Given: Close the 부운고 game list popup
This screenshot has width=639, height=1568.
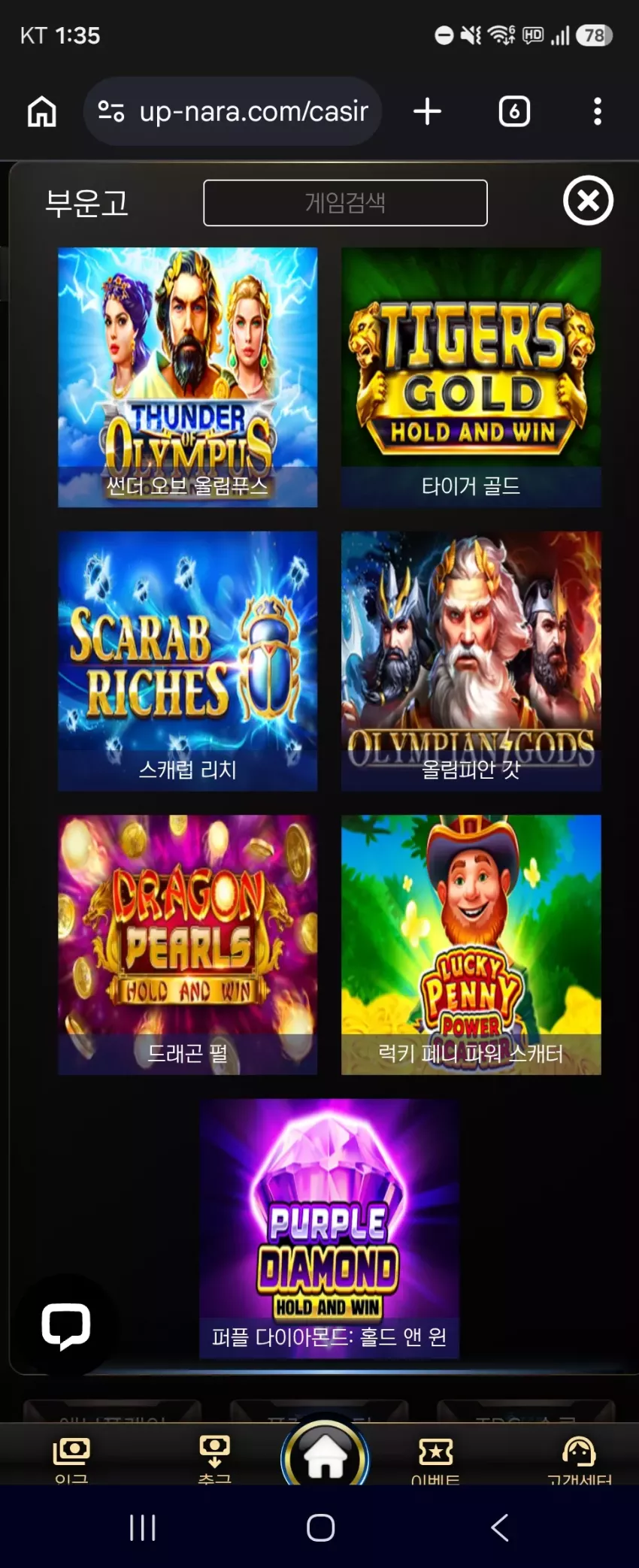Looking at the screenshot, I should (x=588, y=201).
